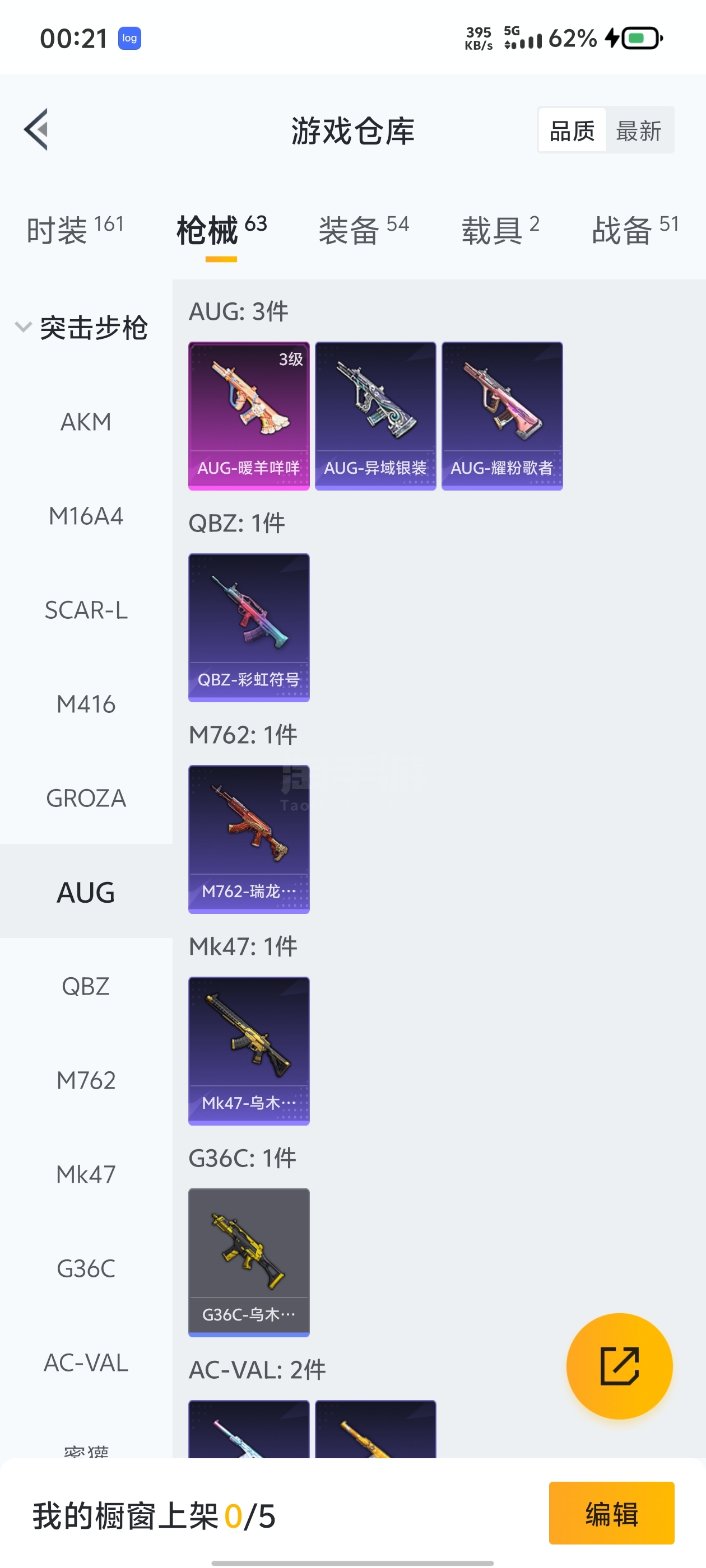This screenshot has width=706, height=1568.
Task: Collapse the 突击步枪 category
Action: point(82,328)
